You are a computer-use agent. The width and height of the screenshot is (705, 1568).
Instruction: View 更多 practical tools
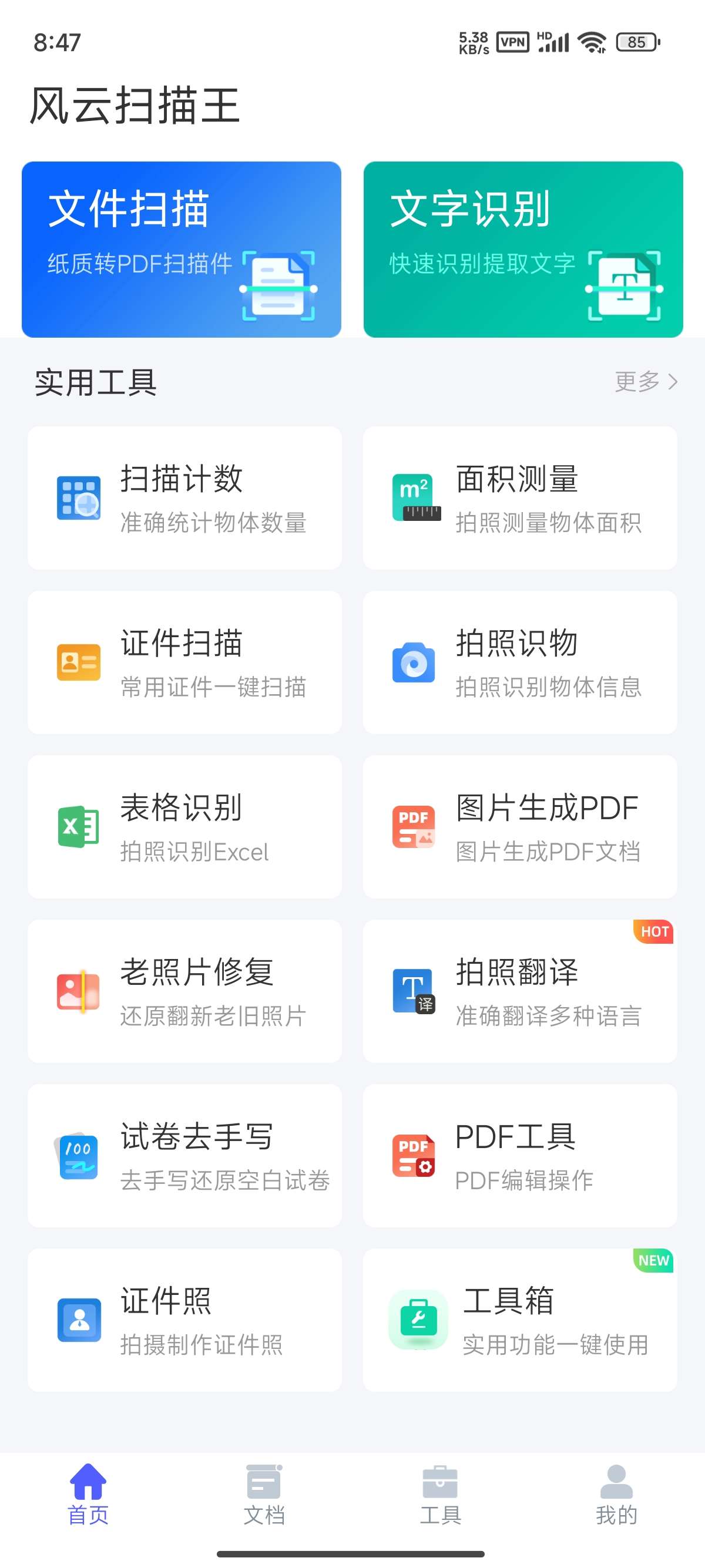pyautogui.click(x=645, y=382)
